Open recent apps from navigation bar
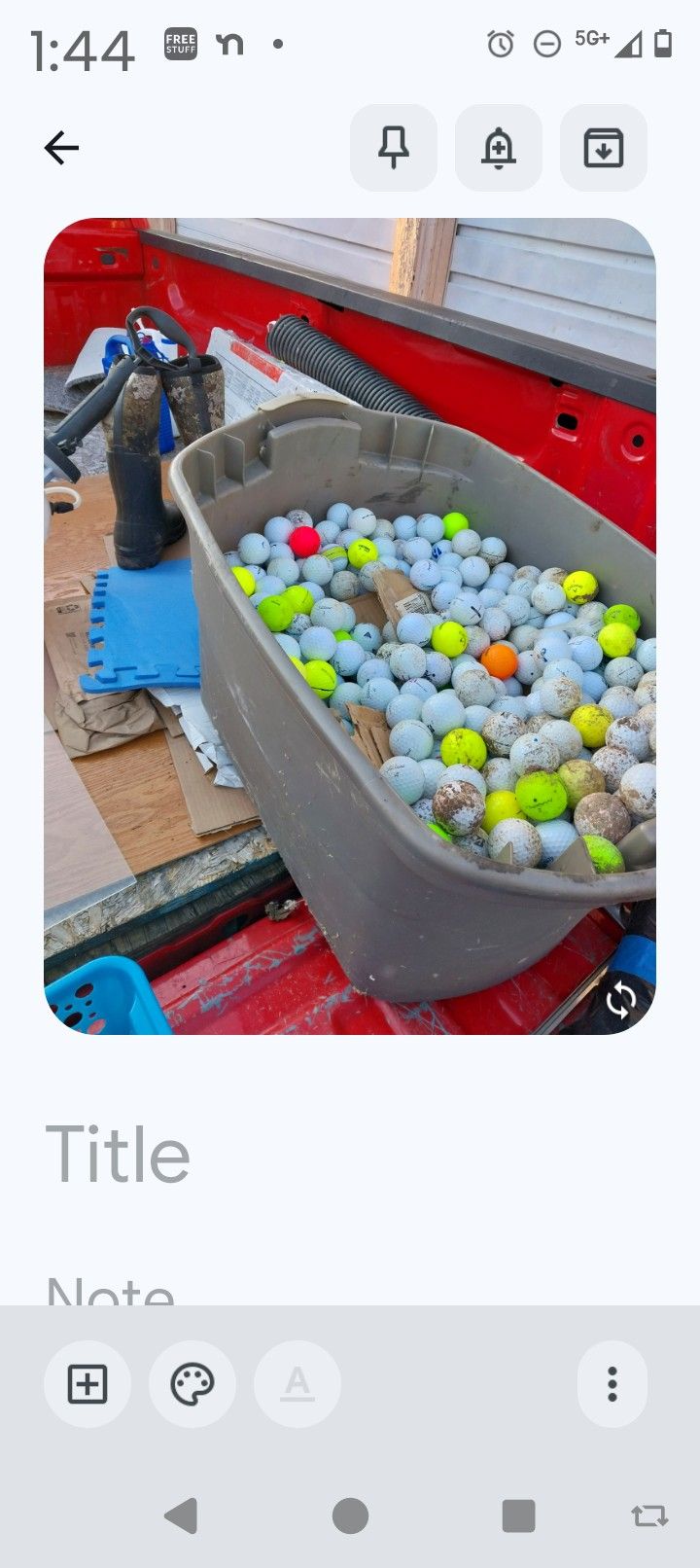 pyautogui.click(x=518, y=1515)
